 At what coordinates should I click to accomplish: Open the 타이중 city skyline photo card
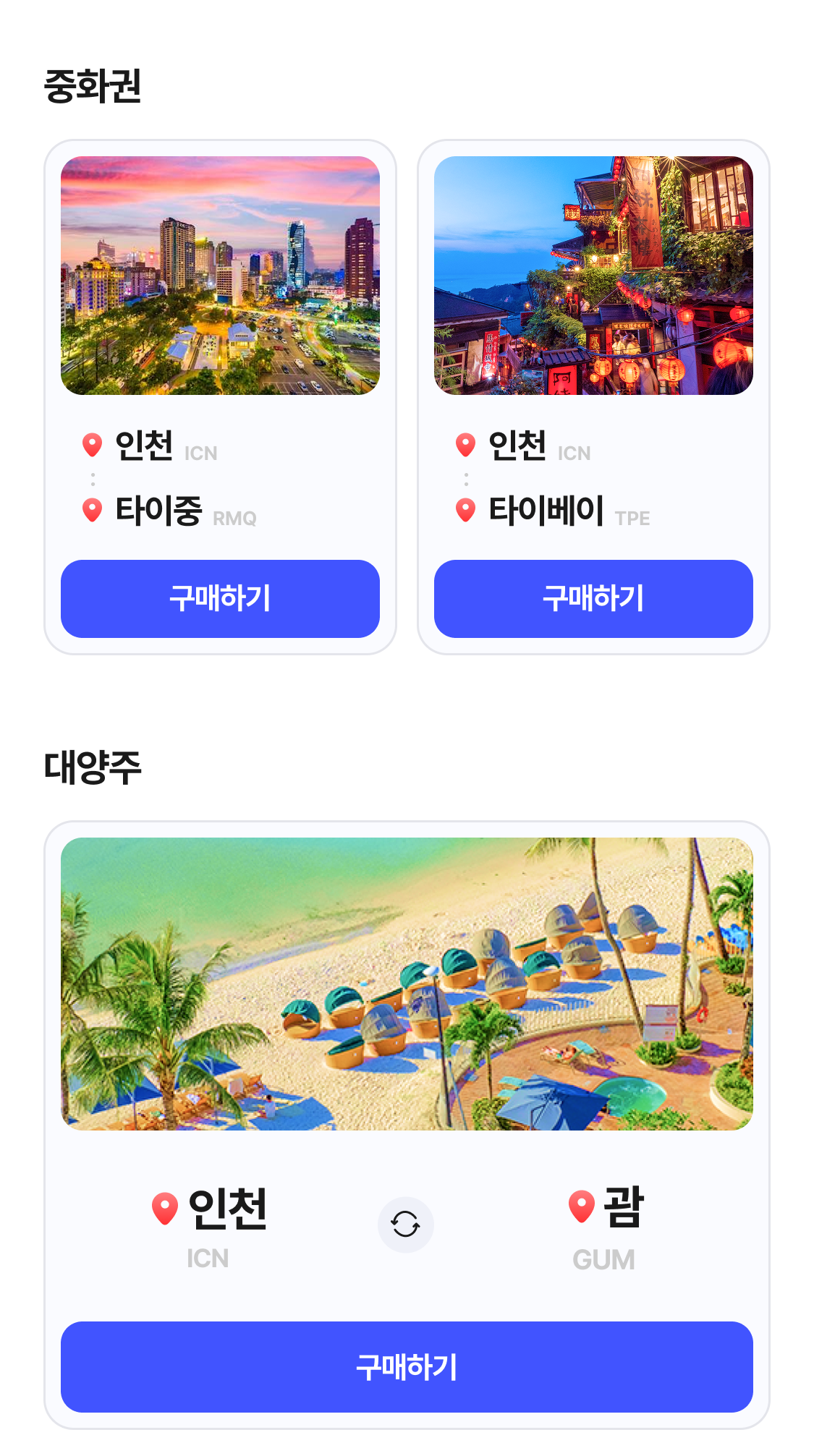click(220, 276)
